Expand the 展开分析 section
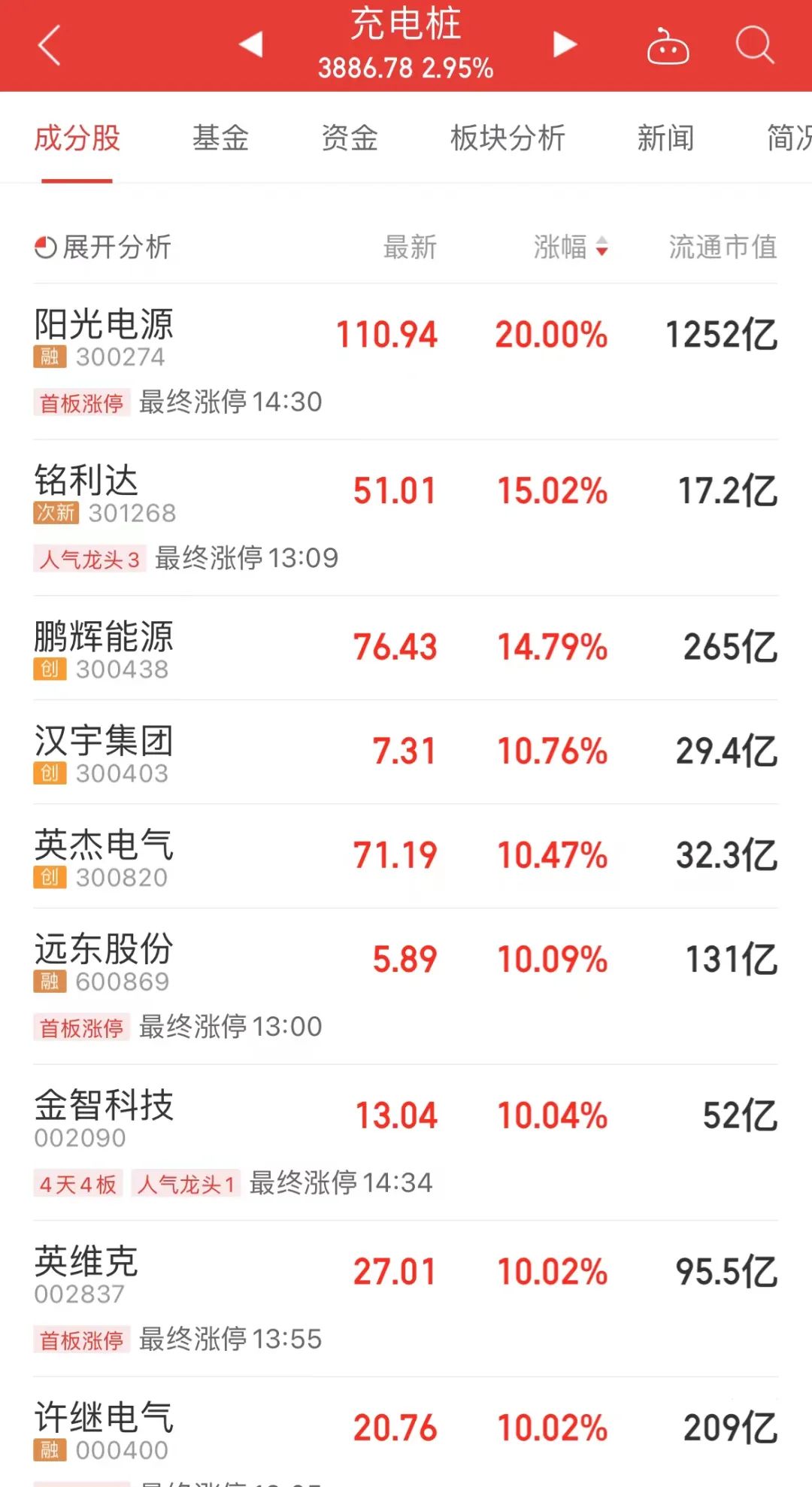The image size is (812, 1487). [104, 247]
